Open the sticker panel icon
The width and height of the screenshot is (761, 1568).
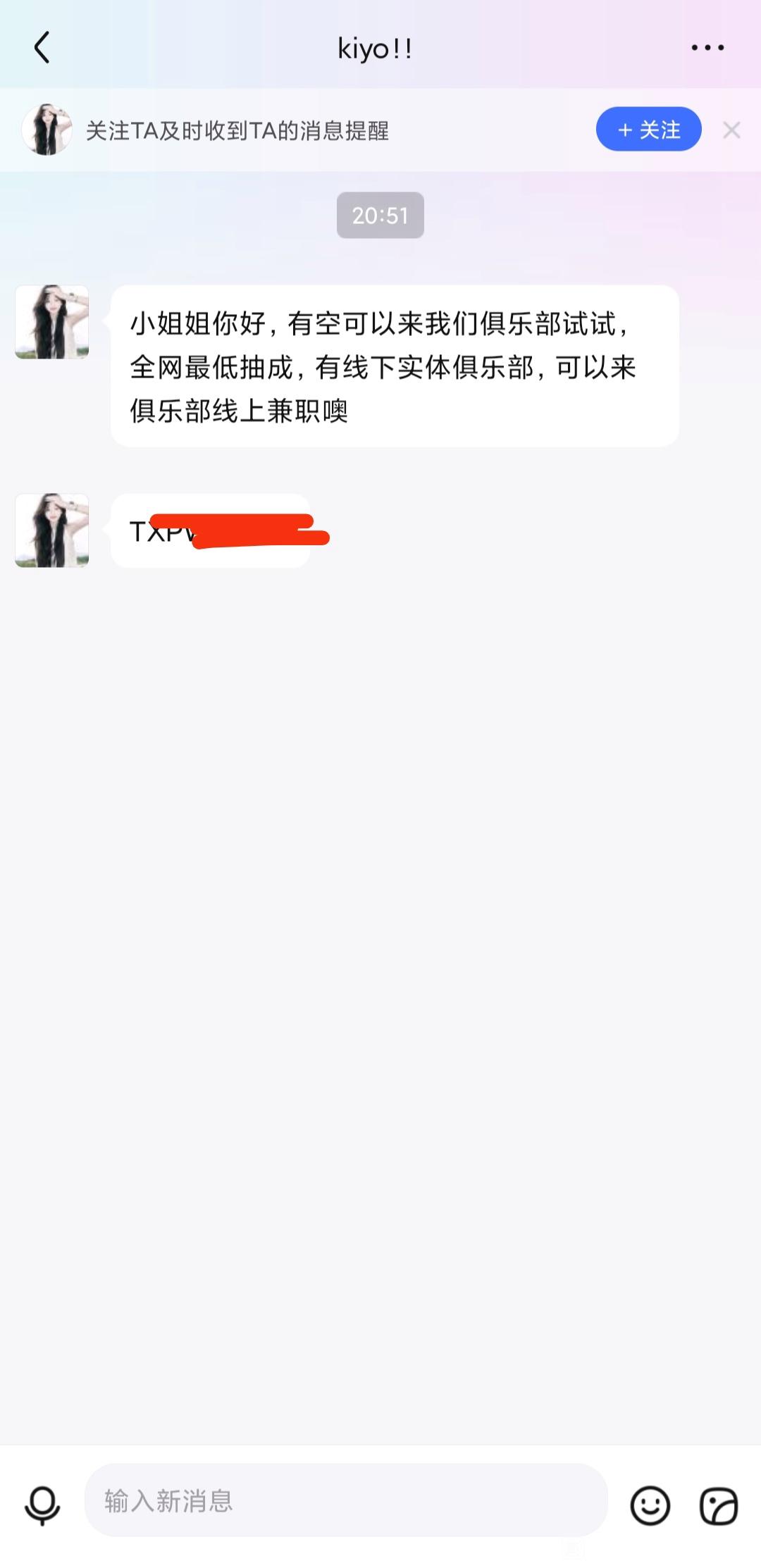coord(718,1505)
